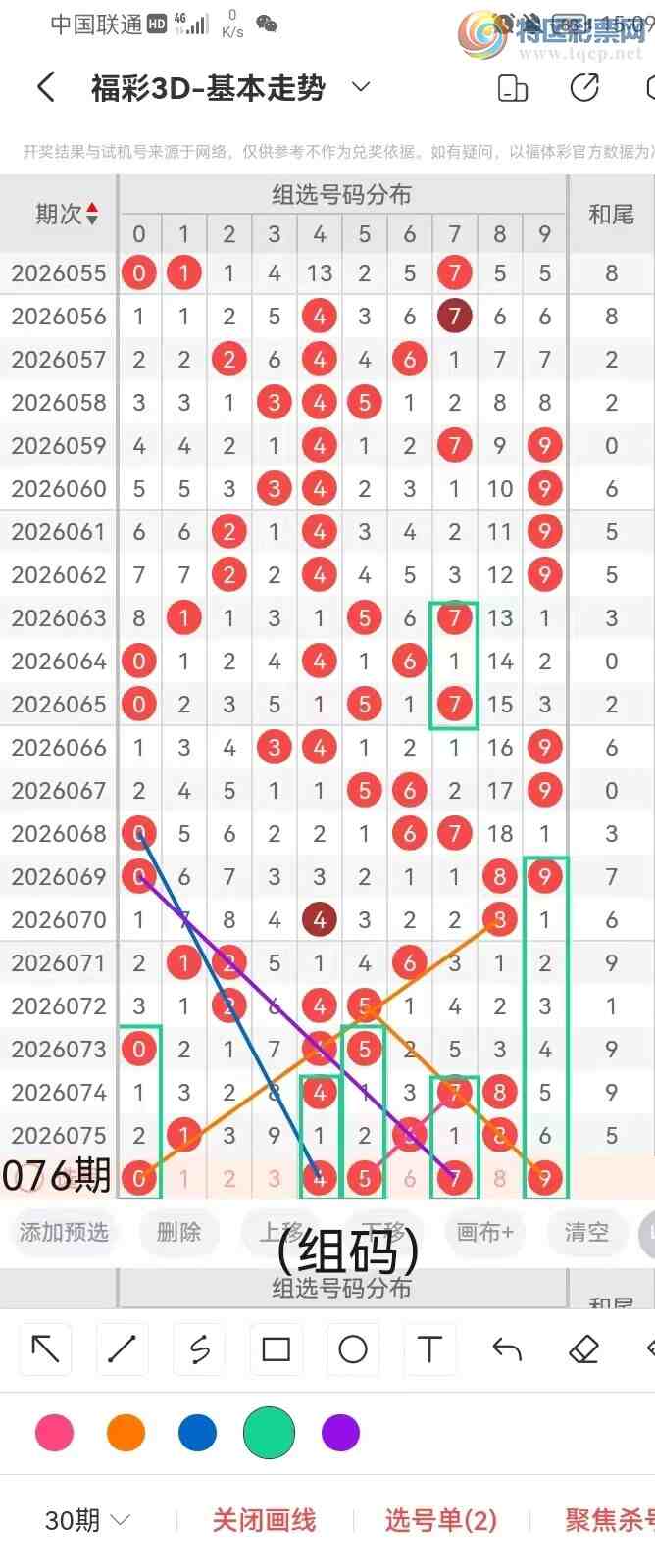Viewport: 655px width, 1568px height.
Task: Select the text tool
Action: 429,1349
